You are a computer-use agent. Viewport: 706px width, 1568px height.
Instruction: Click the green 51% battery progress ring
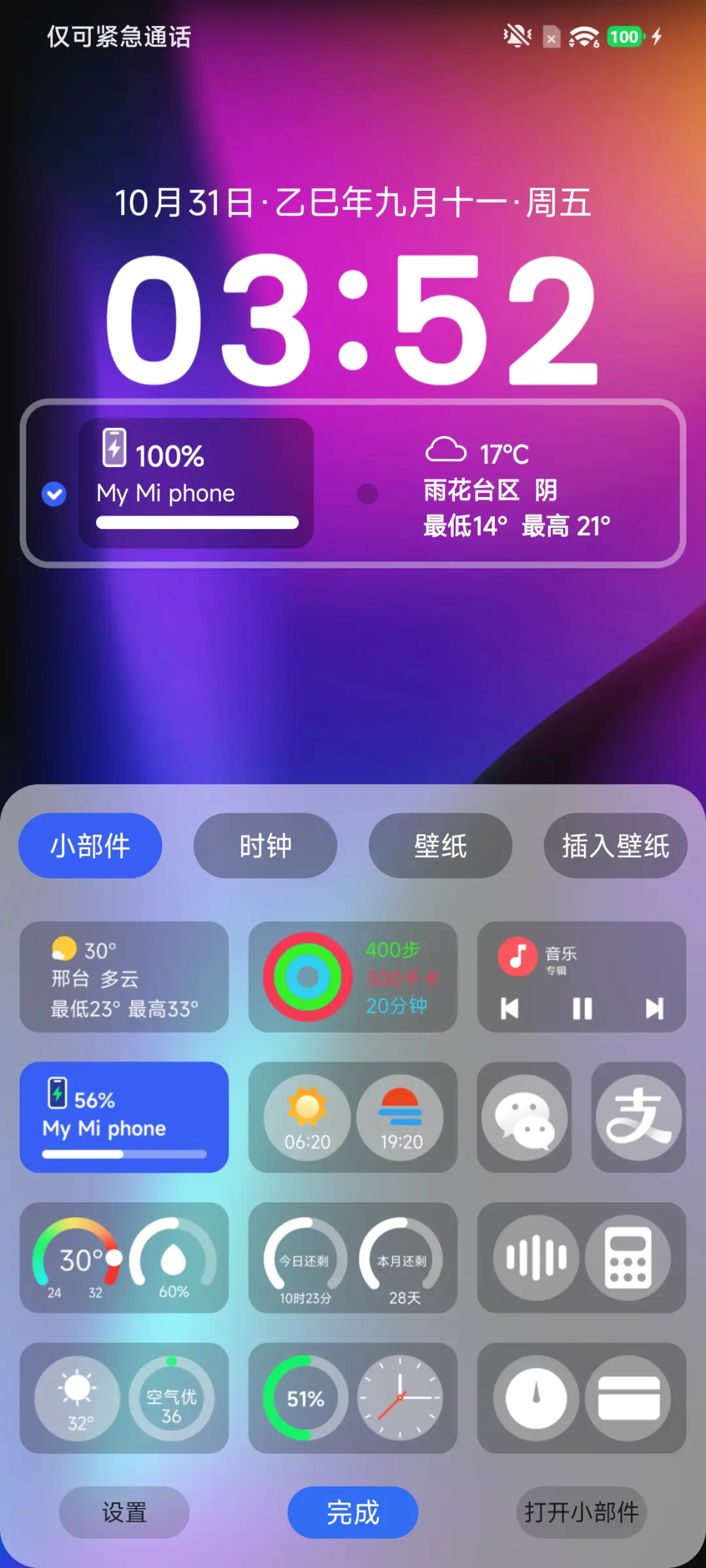[303, 1397]
